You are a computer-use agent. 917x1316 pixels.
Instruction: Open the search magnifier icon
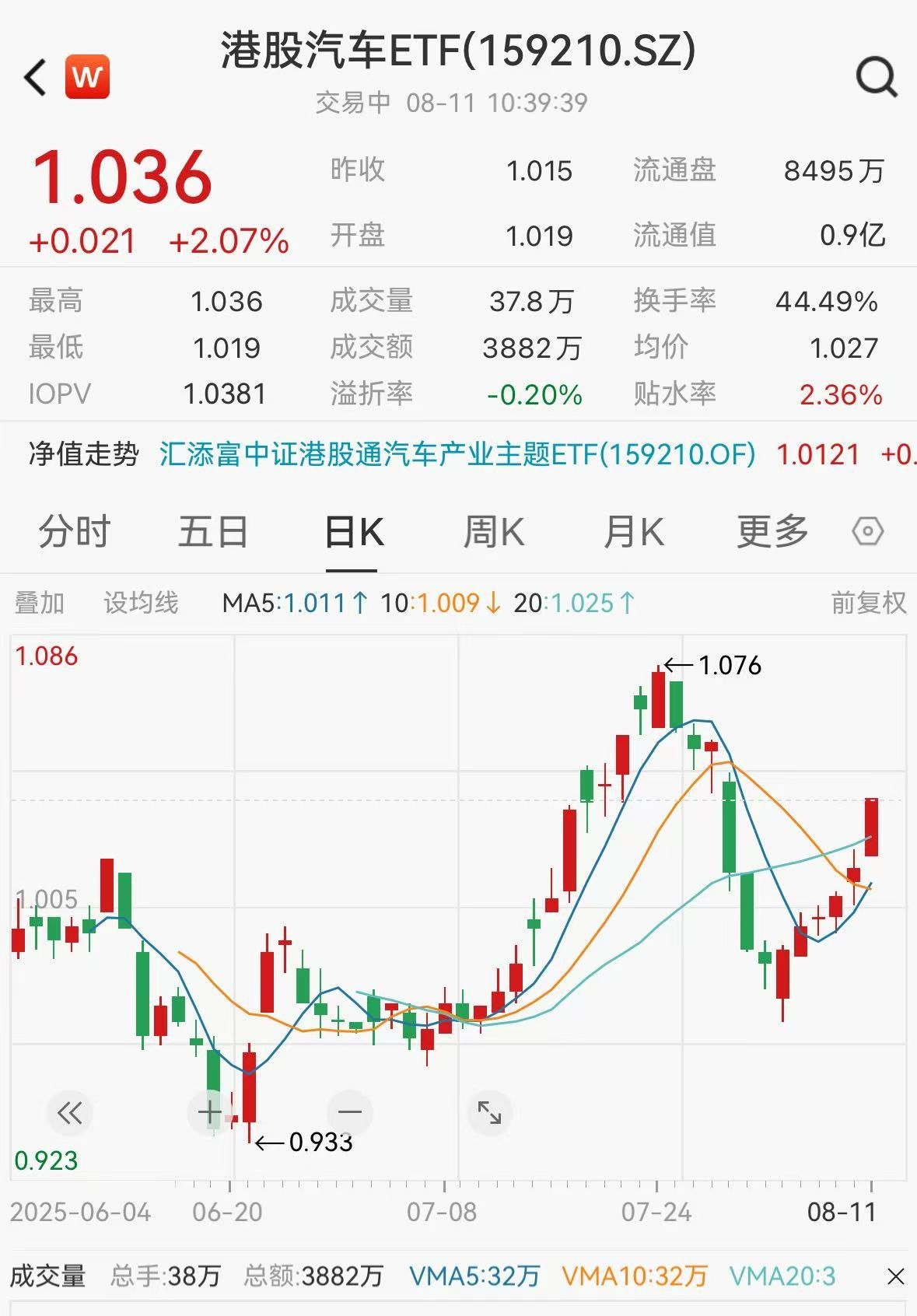[877, 77]
